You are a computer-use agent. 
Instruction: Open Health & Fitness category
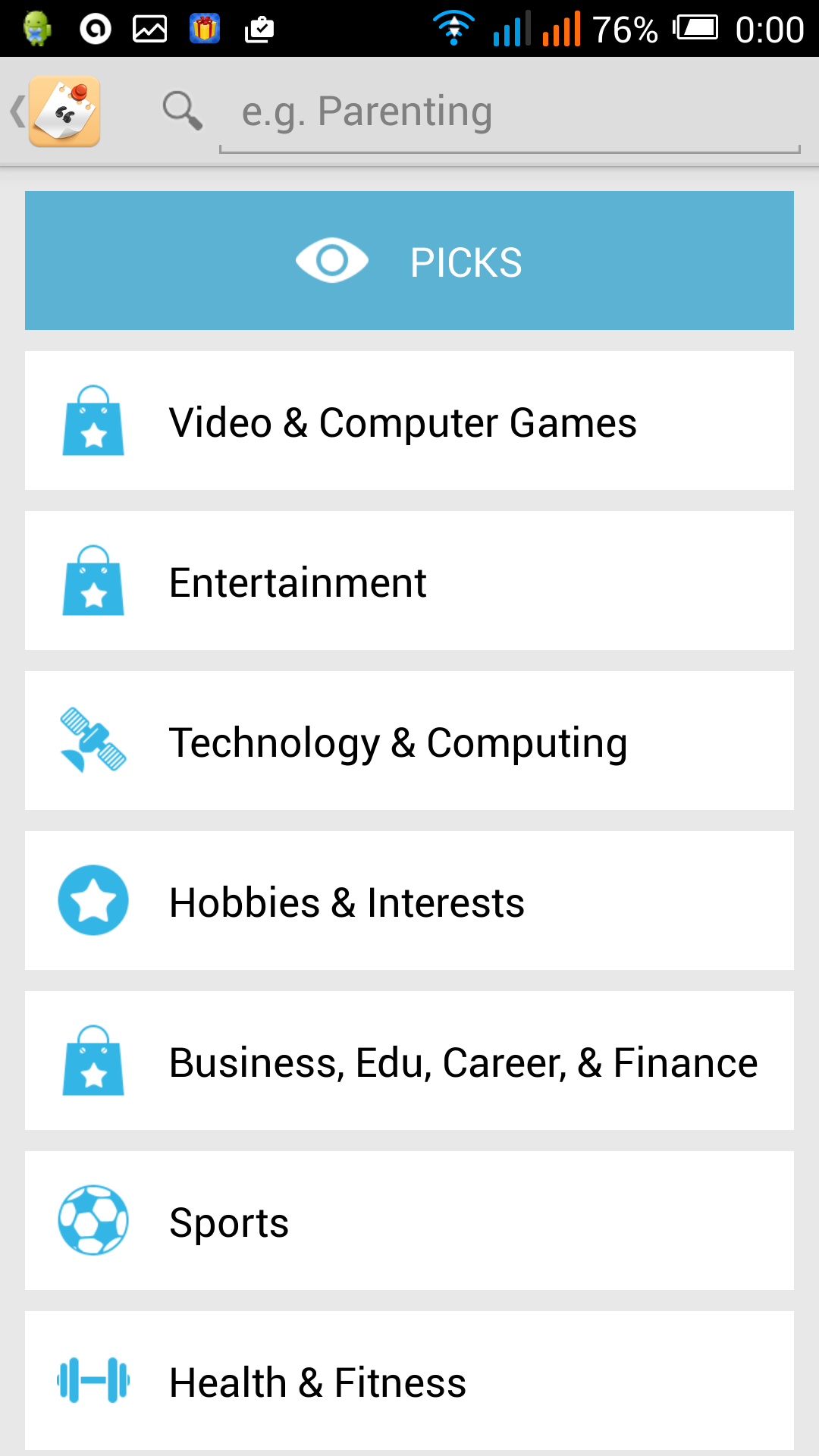point(409,1381)
